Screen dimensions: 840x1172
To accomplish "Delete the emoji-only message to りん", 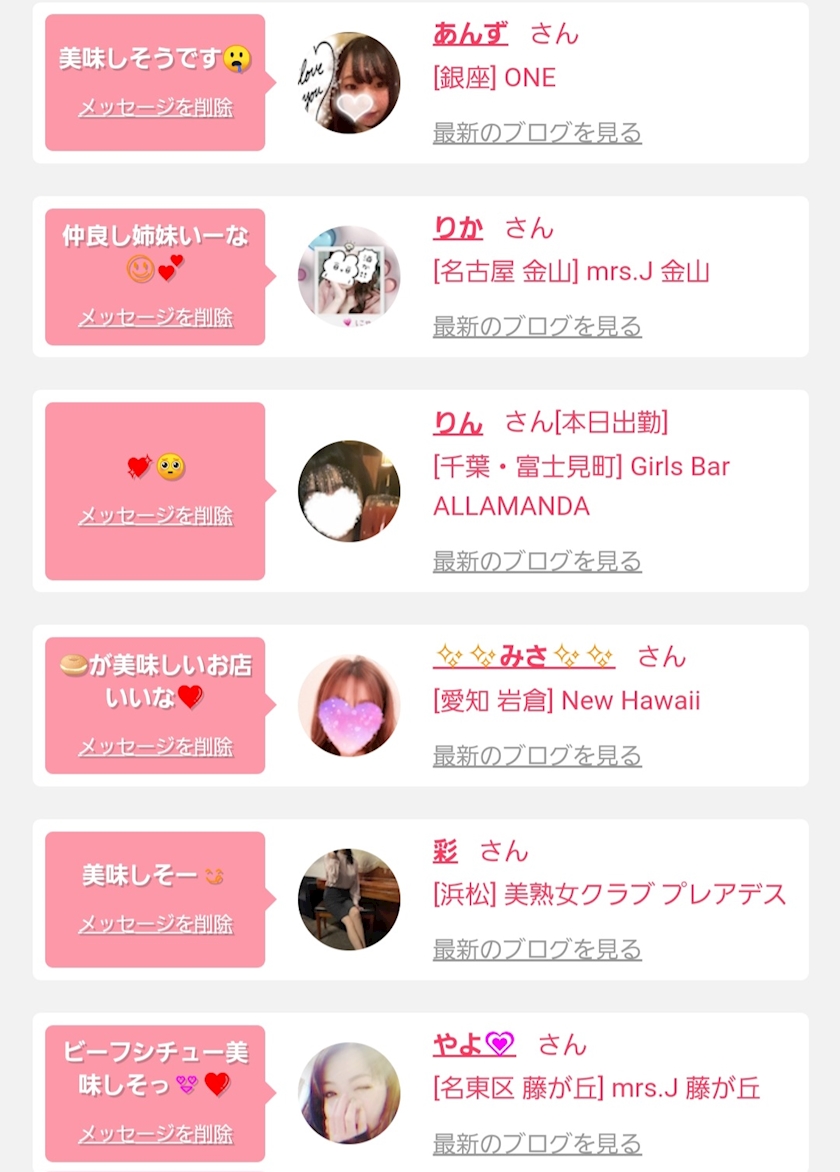I will click(155, 516).
